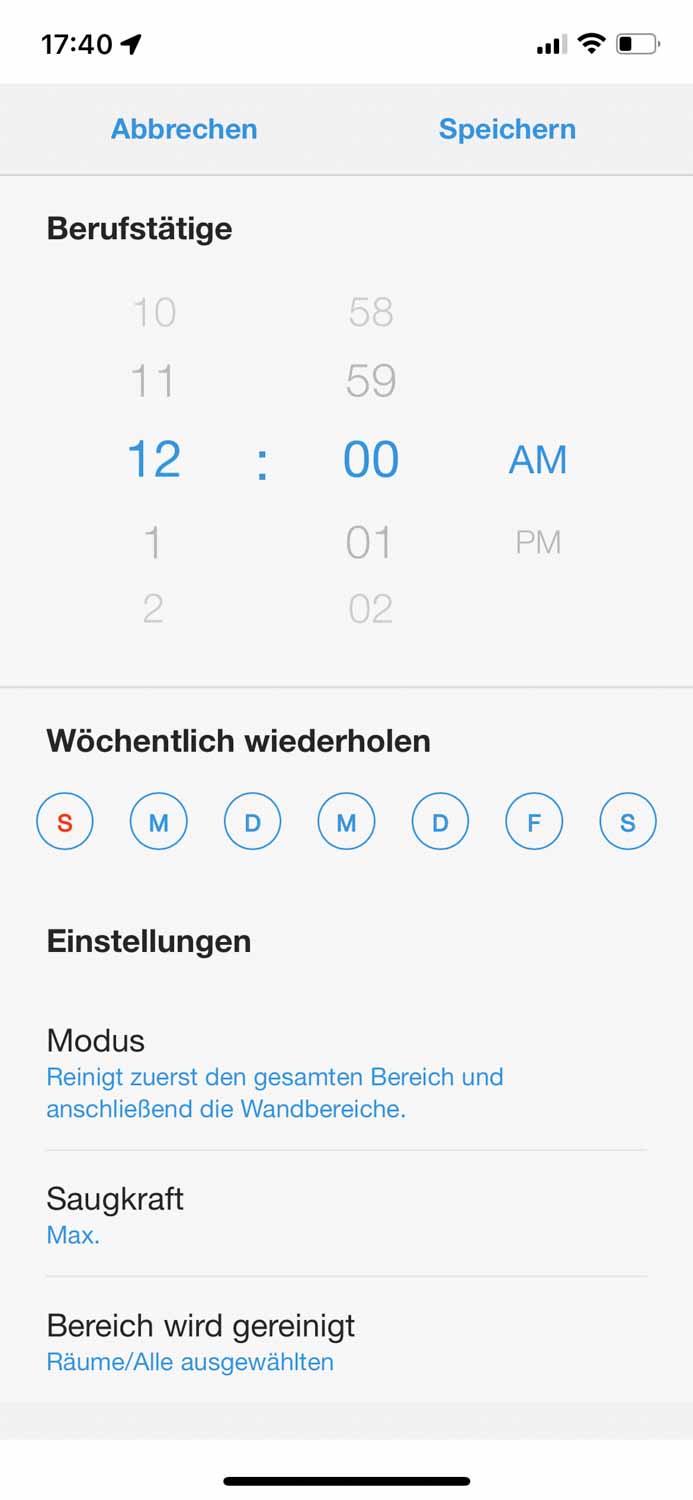The height and width of the screenshot is (1500, 693).
Task: Select PM in the time picker
Action: pyautogui.click(x=538, y=542)
